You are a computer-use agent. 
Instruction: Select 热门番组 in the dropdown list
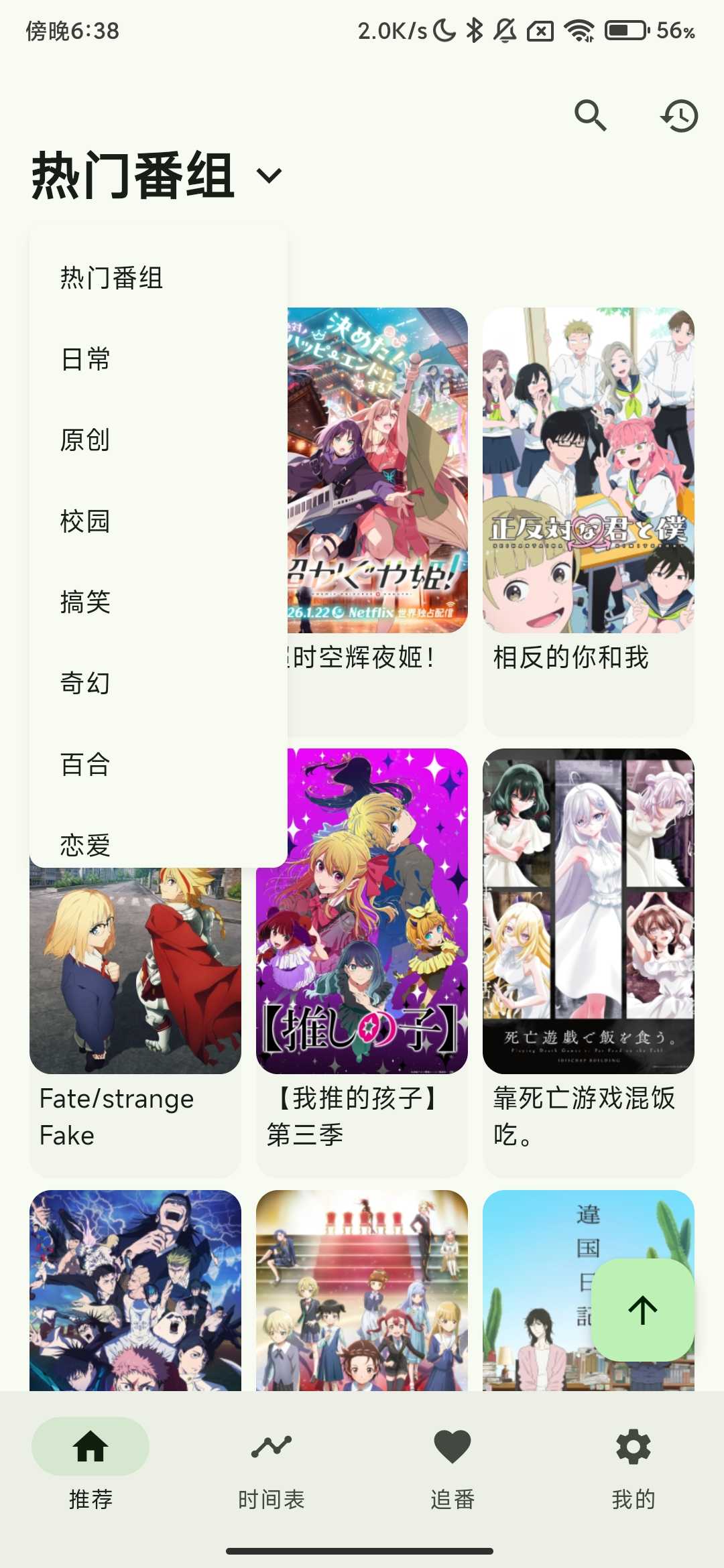click(x=111, y=277)
